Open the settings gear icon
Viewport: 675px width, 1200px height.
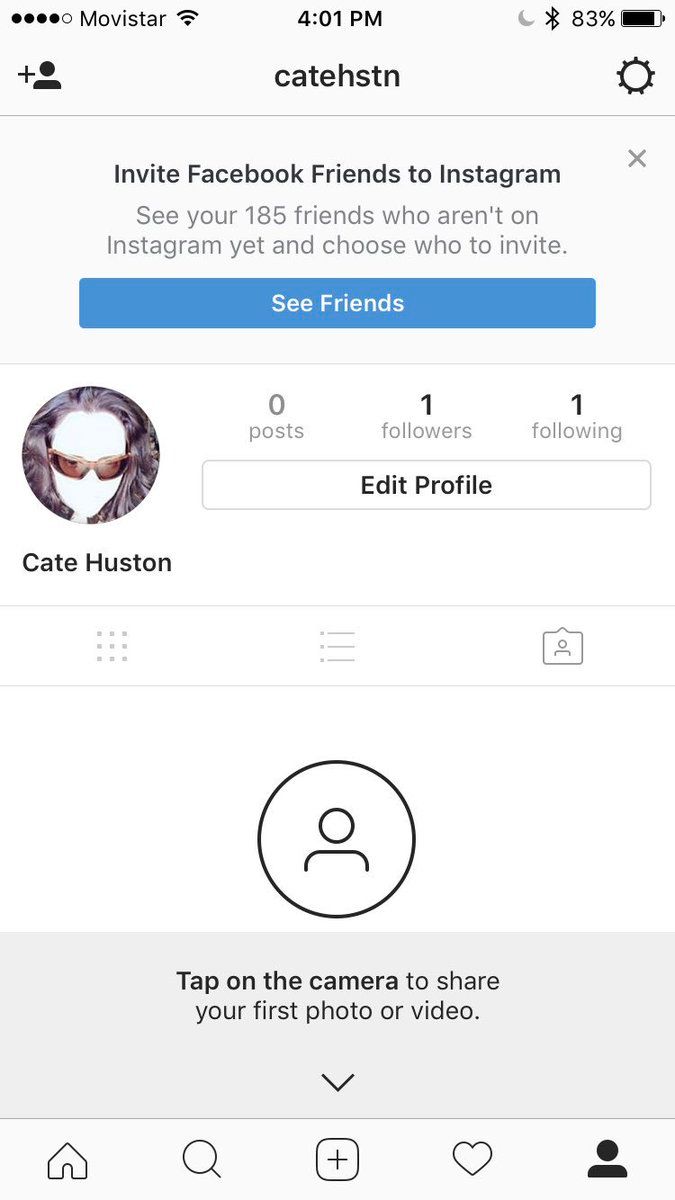click(635, 77)
